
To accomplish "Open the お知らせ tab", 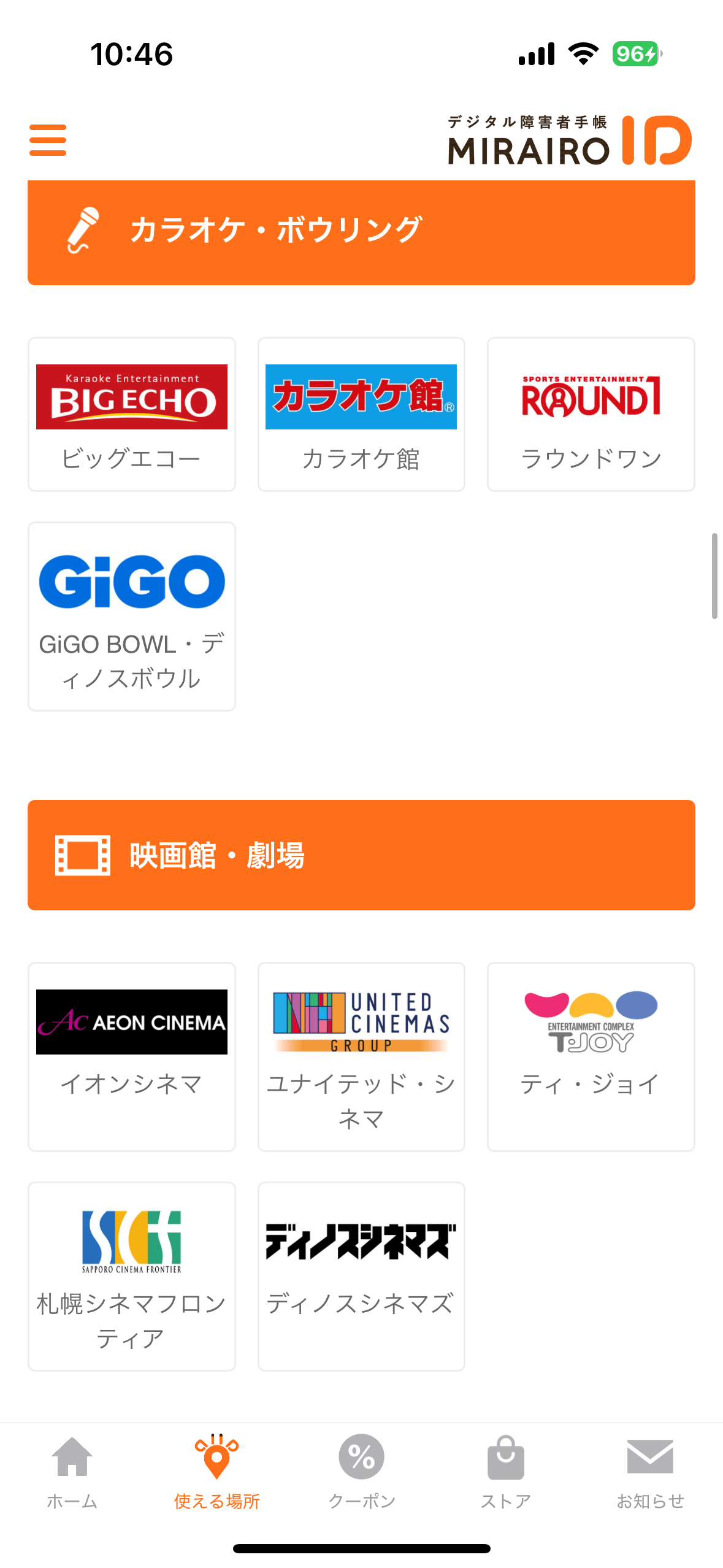I will coord(651,1472).
